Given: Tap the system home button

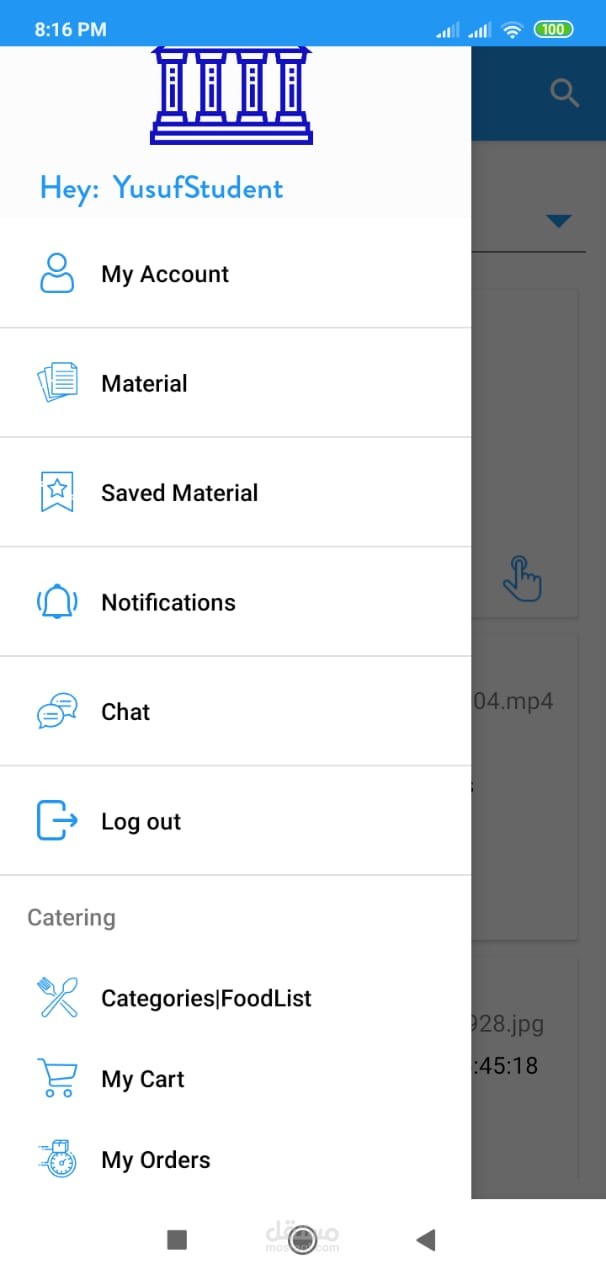Looking at the screenshot, I should (x=302, y=1240).
